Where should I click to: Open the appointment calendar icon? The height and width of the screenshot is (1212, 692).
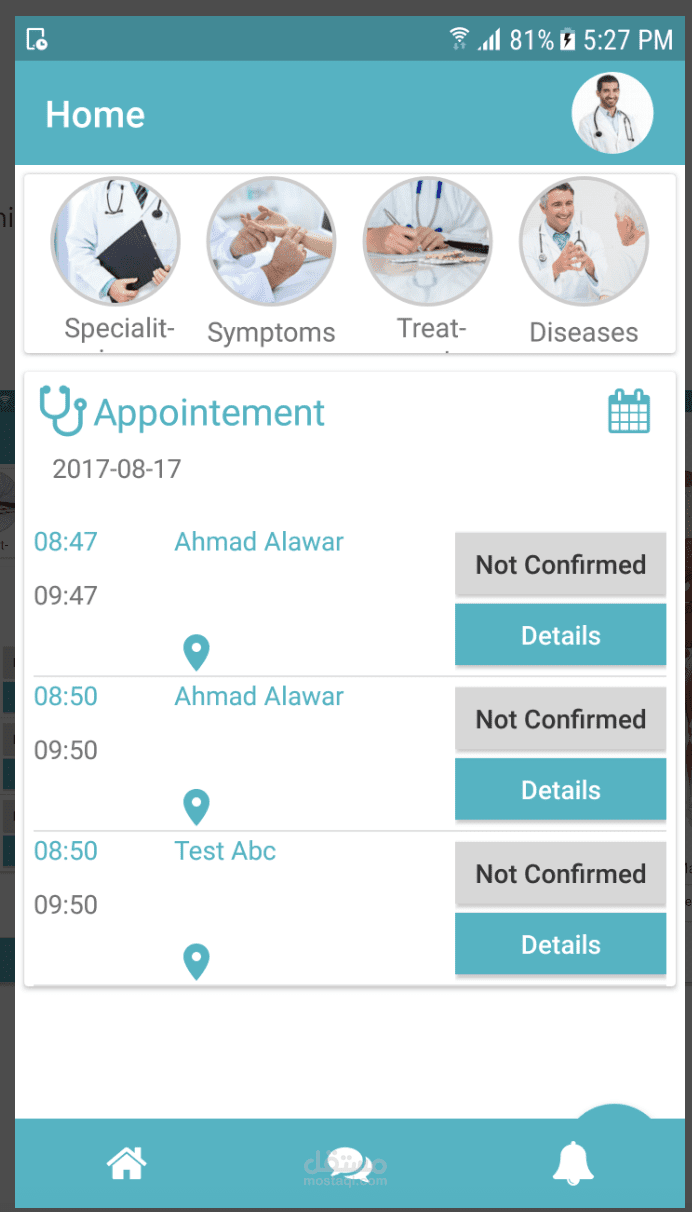tap(629, 411)
